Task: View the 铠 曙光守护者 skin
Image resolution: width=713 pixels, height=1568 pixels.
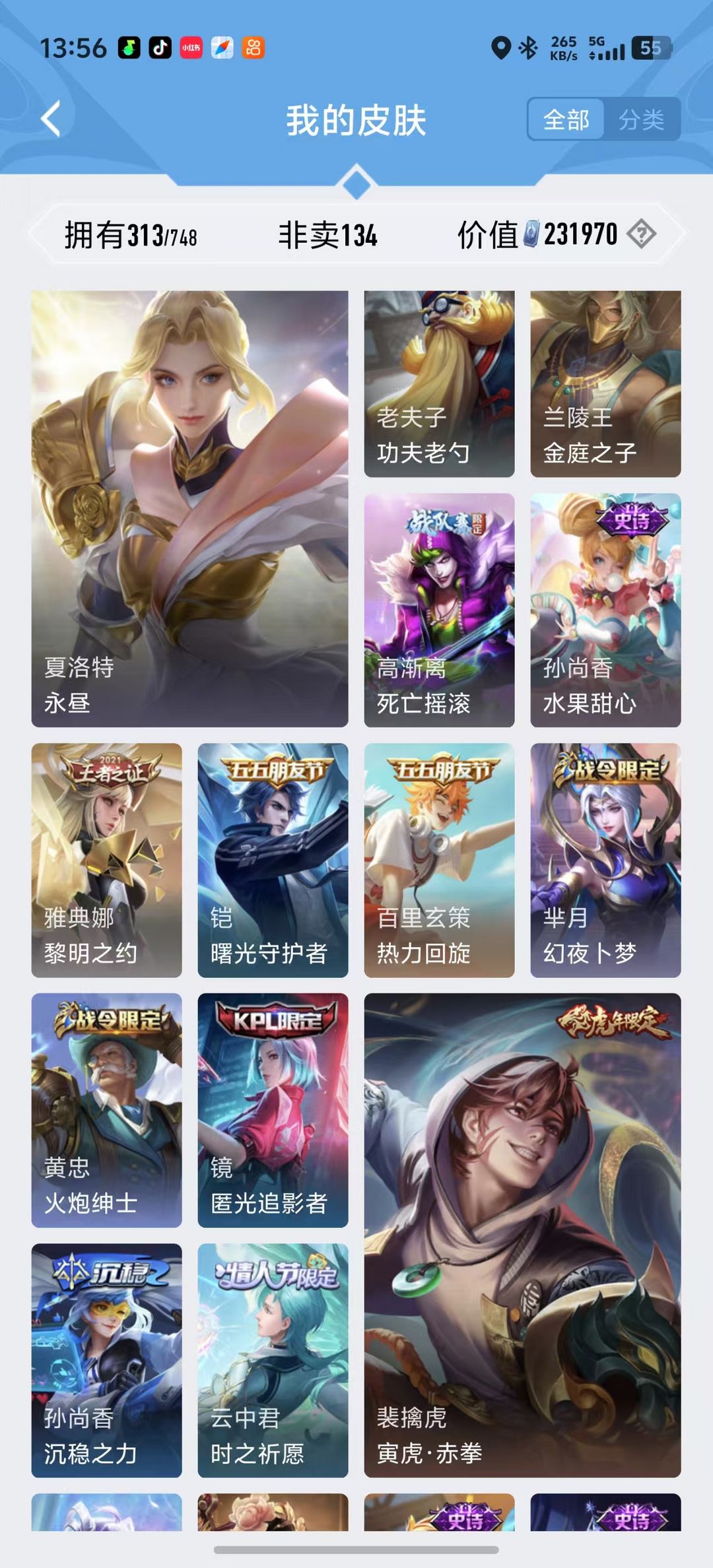Action: pos(273,860)
